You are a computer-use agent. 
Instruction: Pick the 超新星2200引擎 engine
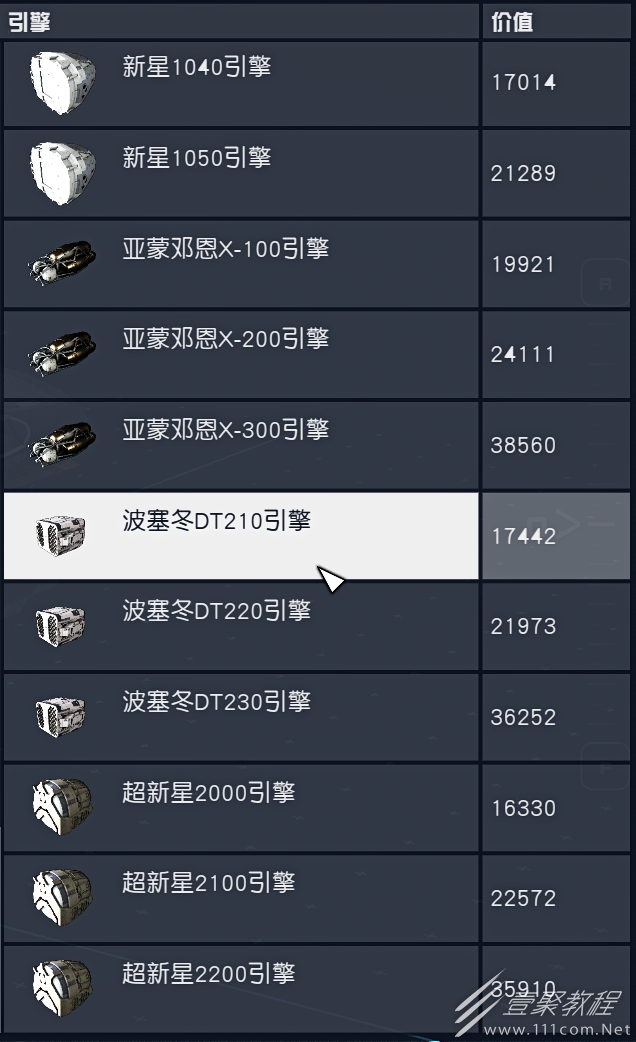(x=241, y=990)
